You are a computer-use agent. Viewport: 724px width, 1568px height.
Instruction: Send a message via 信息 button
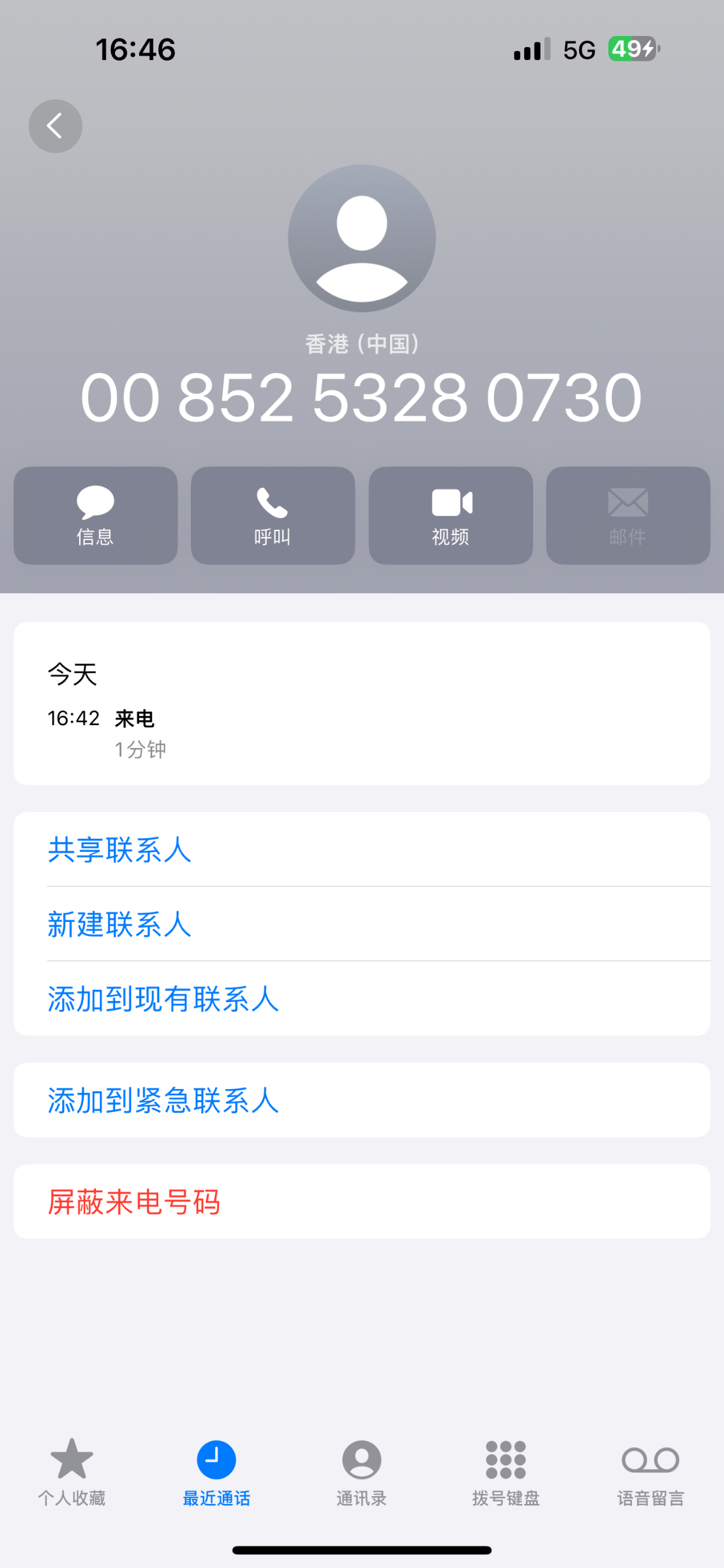(x=95, y=515)
